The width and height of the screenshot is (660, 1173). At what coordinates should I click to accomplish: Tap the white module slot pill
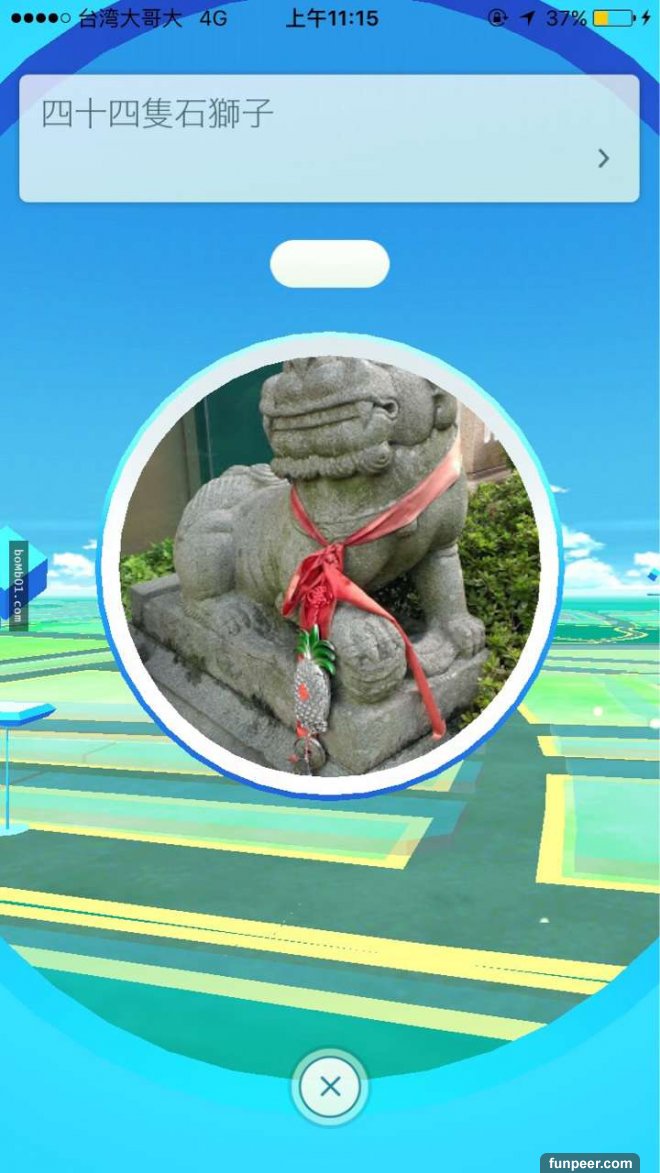329,264
